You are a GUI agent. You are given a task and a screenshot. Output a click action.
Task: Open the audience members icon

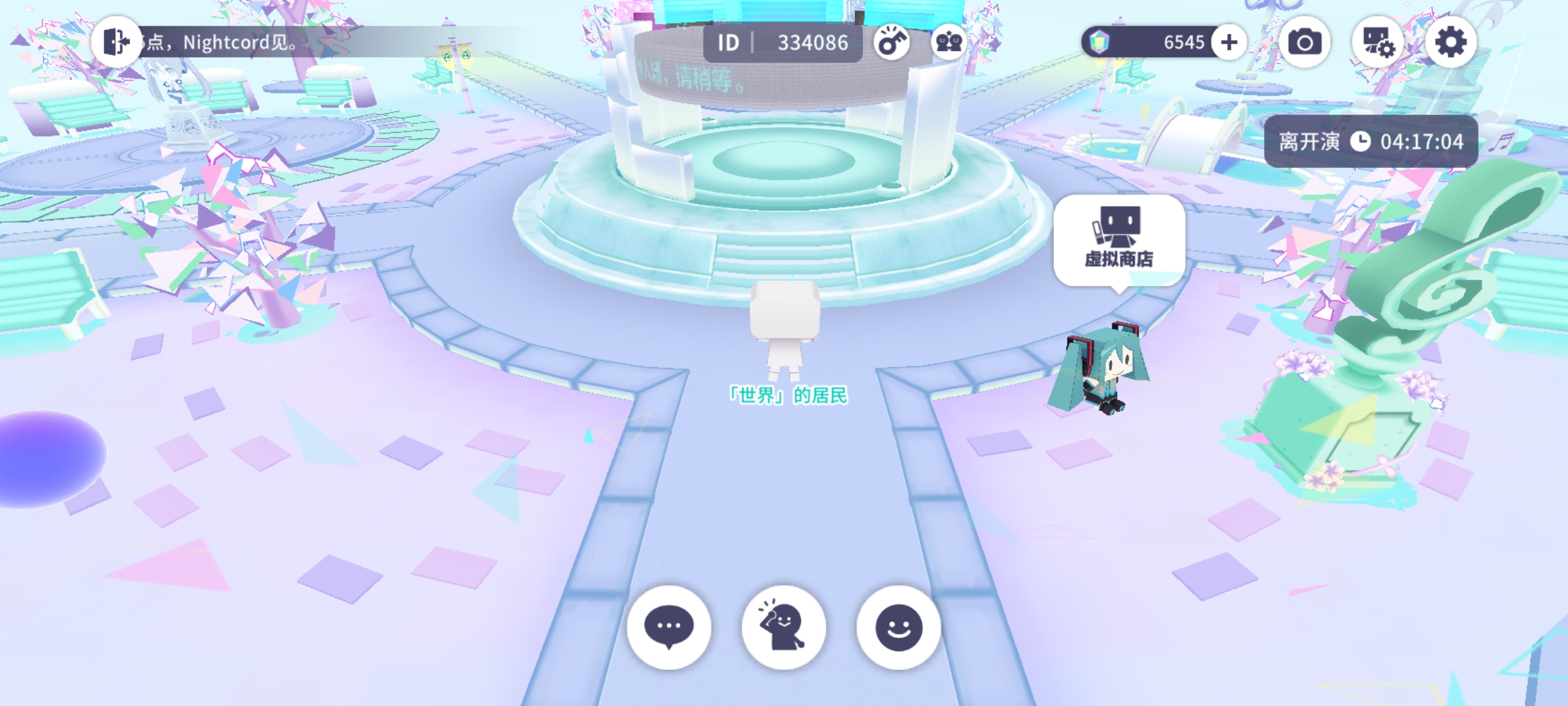(x=949, y=42)
